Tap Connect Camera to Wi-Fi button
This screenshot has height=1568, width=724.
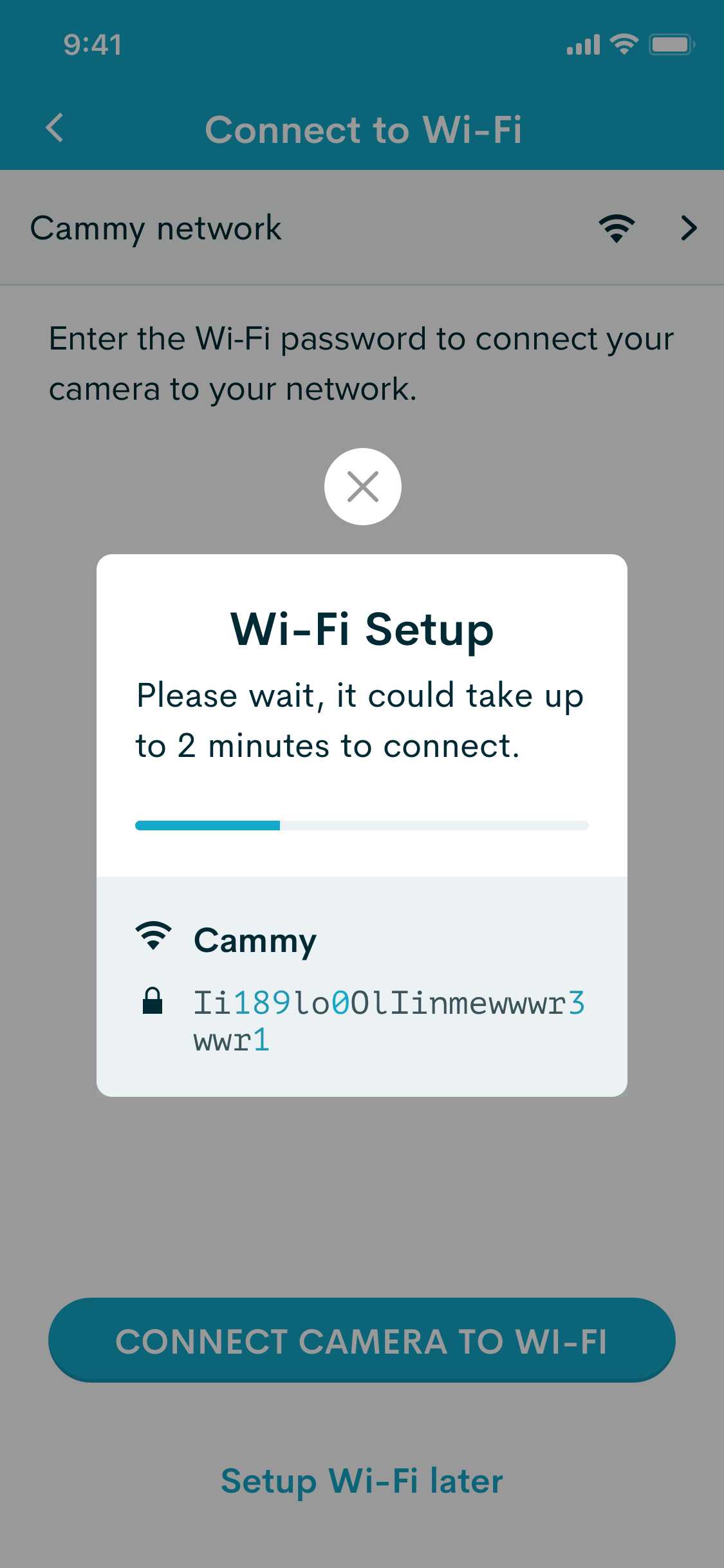point(362,1340)
